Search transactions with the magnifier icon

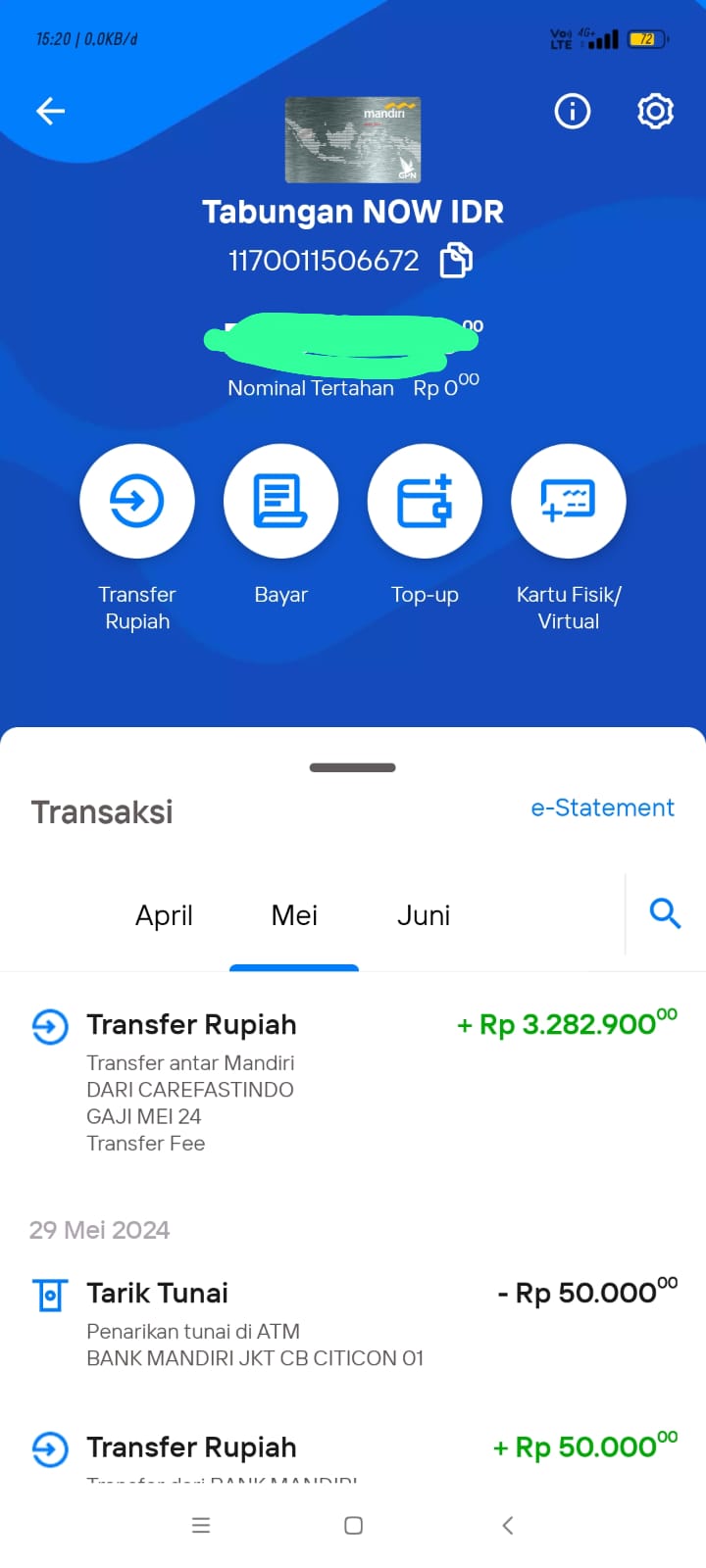tap(665, 913)
